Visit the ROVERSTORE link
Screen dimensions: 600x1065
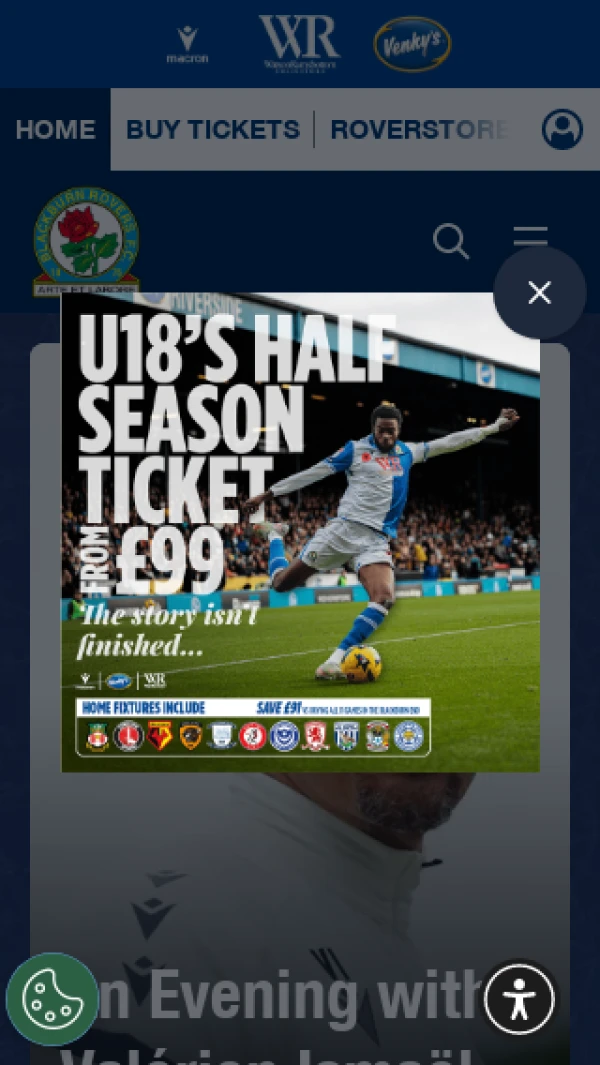click(x=419, y=130)
